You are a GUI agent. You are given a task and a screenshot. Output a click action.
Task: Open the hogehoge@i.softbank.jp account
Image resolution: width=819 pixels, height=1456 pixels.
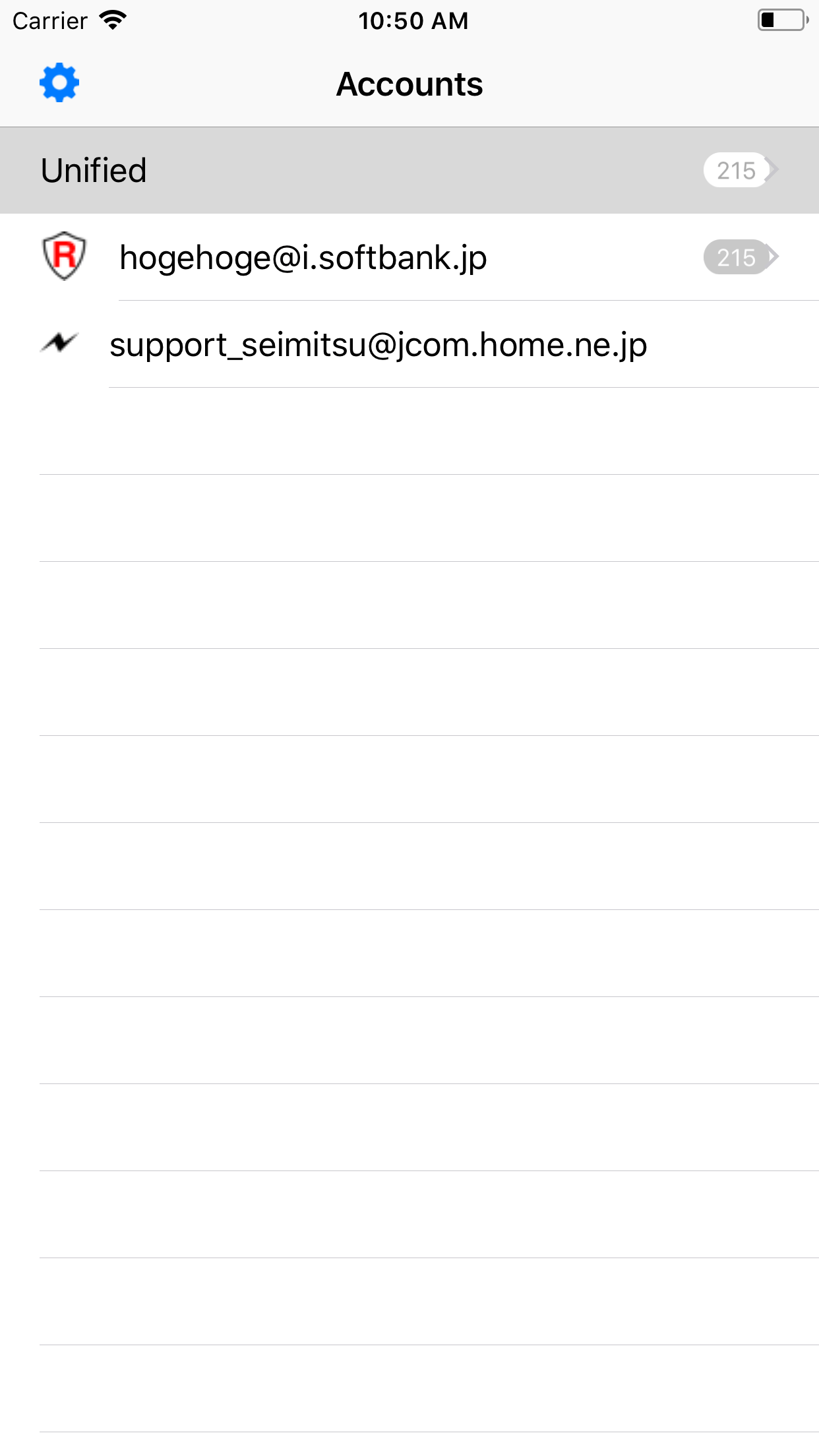coord(409,257)
